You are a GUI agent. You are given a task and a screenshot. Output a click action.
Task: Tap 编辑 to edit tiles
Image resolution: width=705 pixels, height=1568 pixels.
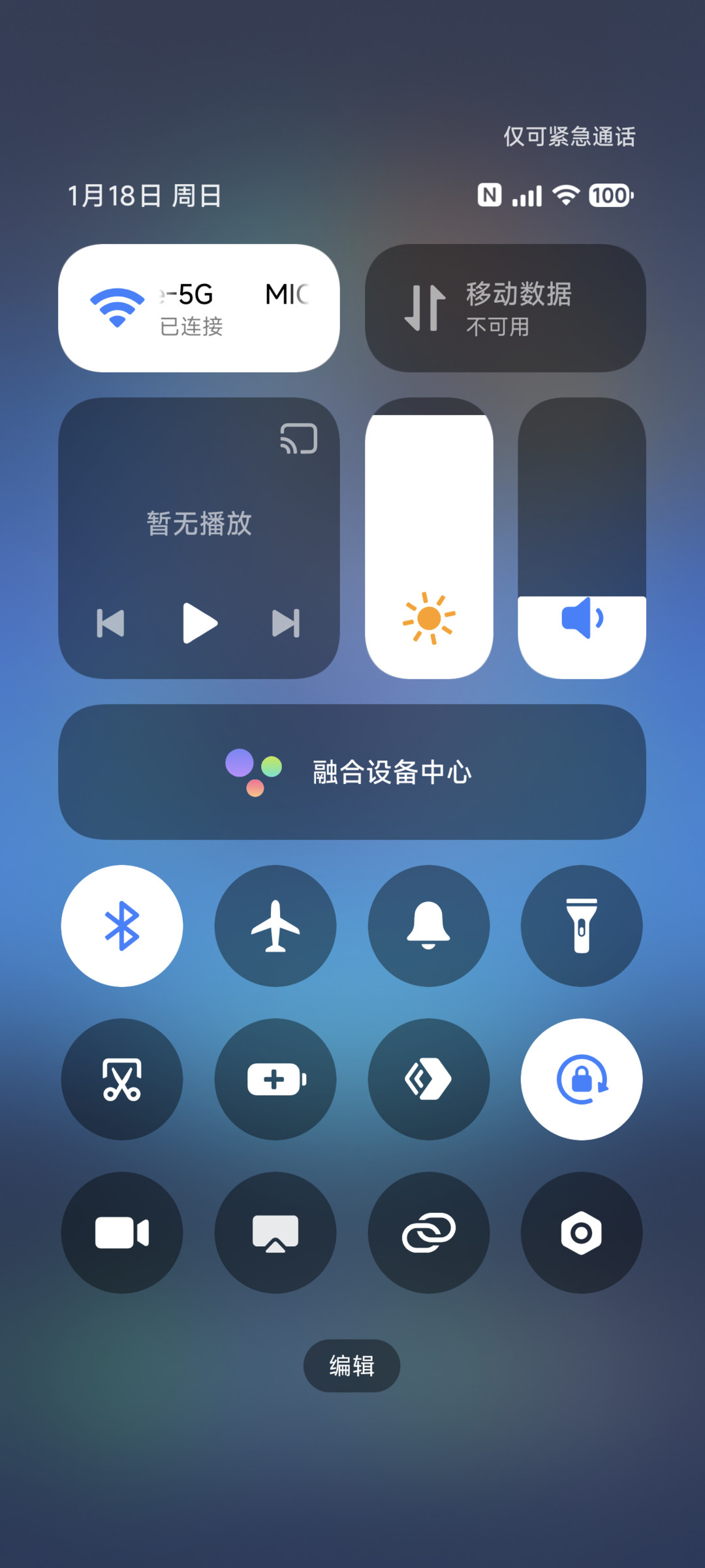pyautogui.click(x=352, y=1366)
